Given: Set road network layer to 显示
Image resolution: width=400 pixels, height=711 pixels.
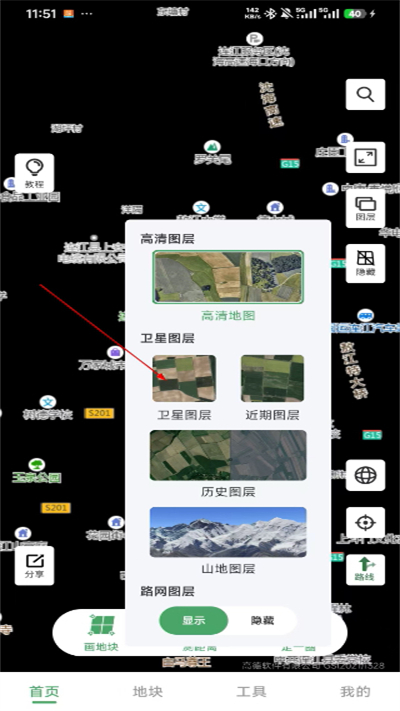Looking at the screenshot, I should [x=194, y=620].
